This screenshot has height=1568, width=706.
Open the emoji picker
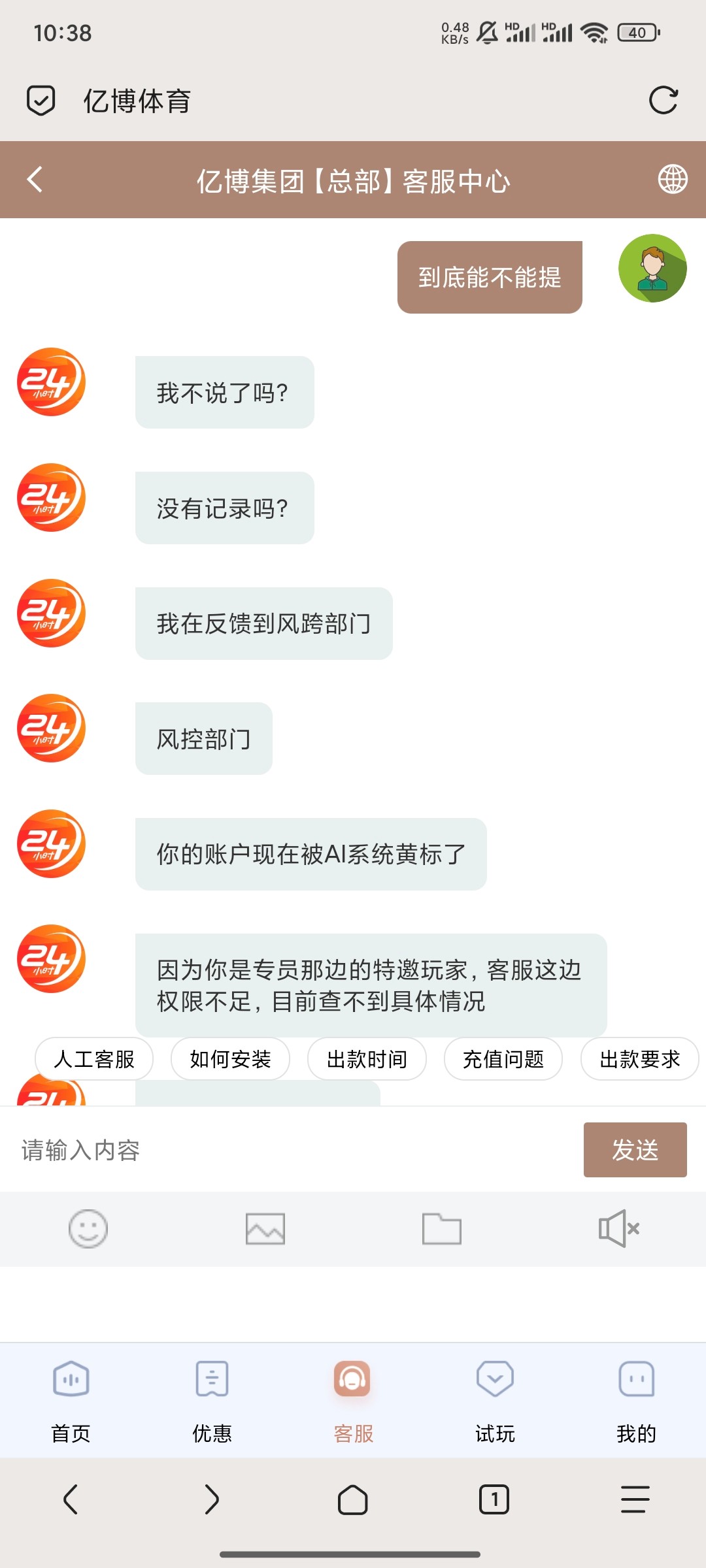tap(88, 1229)
